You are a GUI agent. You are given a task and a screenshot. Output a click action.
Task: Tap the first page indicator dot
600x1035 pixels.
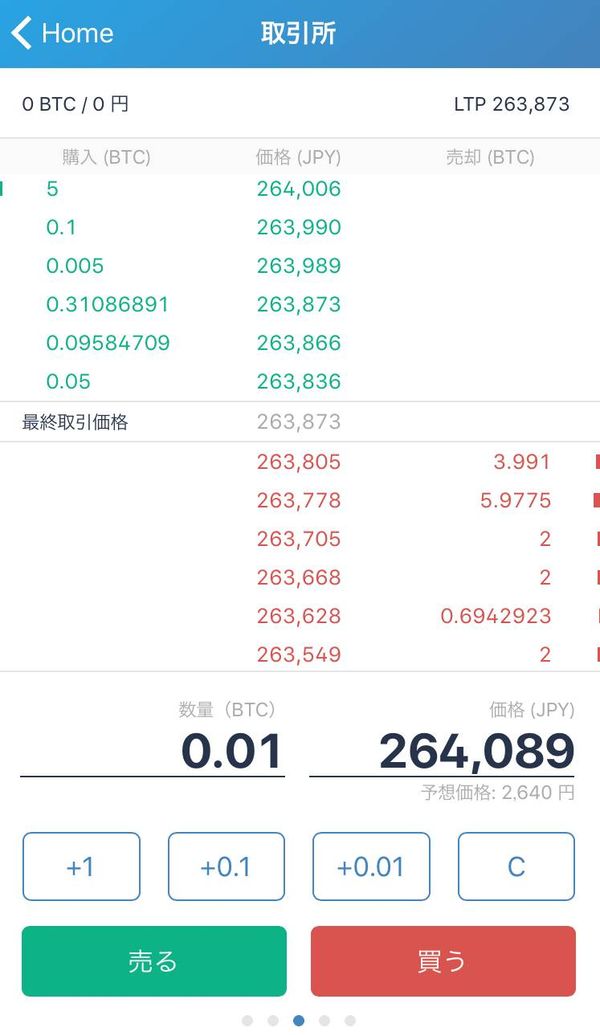click(248, 1020)
